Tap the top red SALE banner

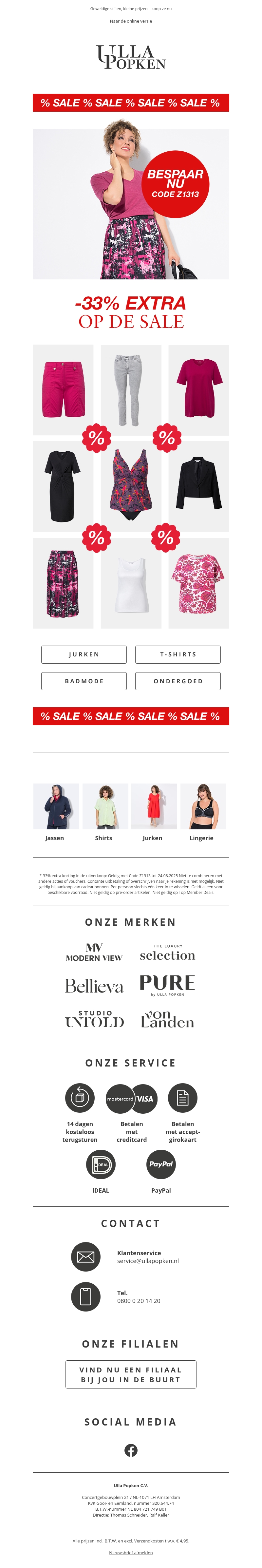tap(130, 103)
